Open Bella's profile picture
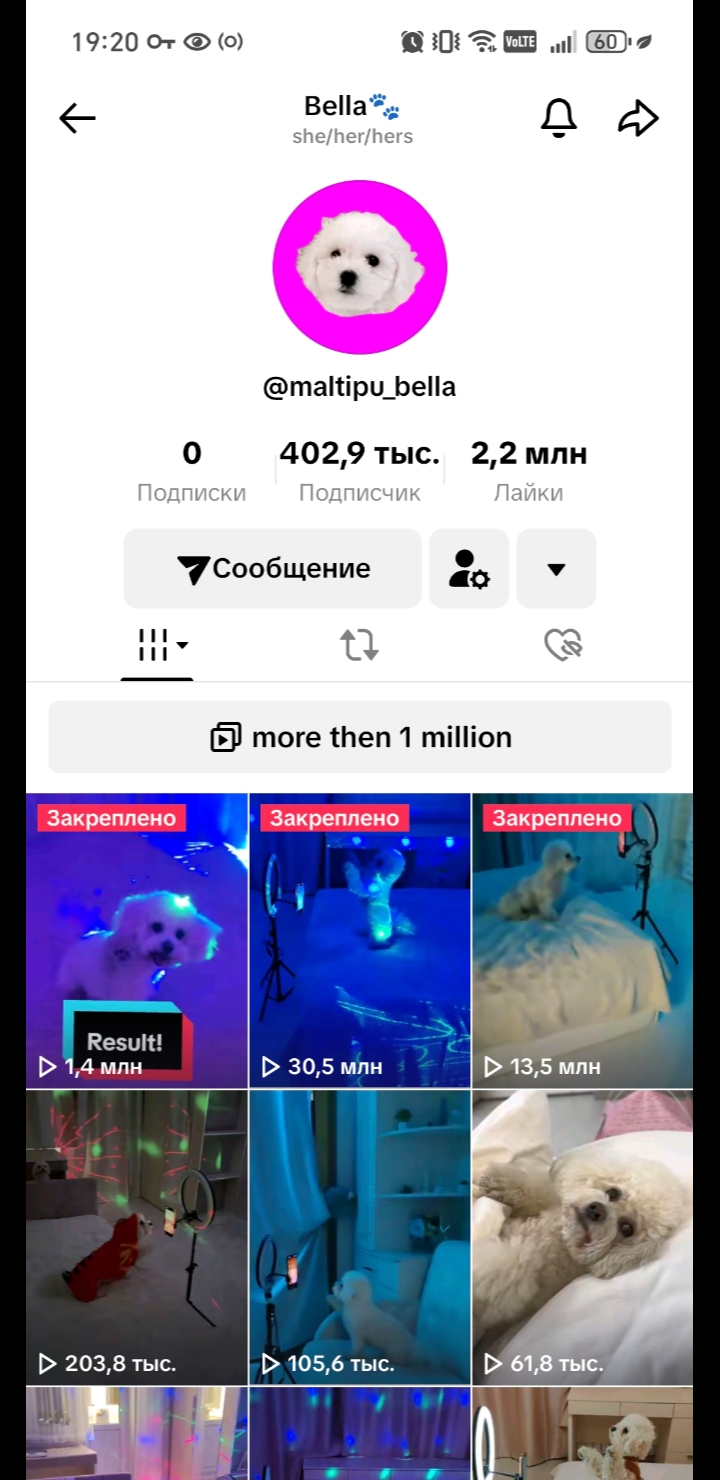This screenshot has height=1480, width=720. tap(360, 267)
